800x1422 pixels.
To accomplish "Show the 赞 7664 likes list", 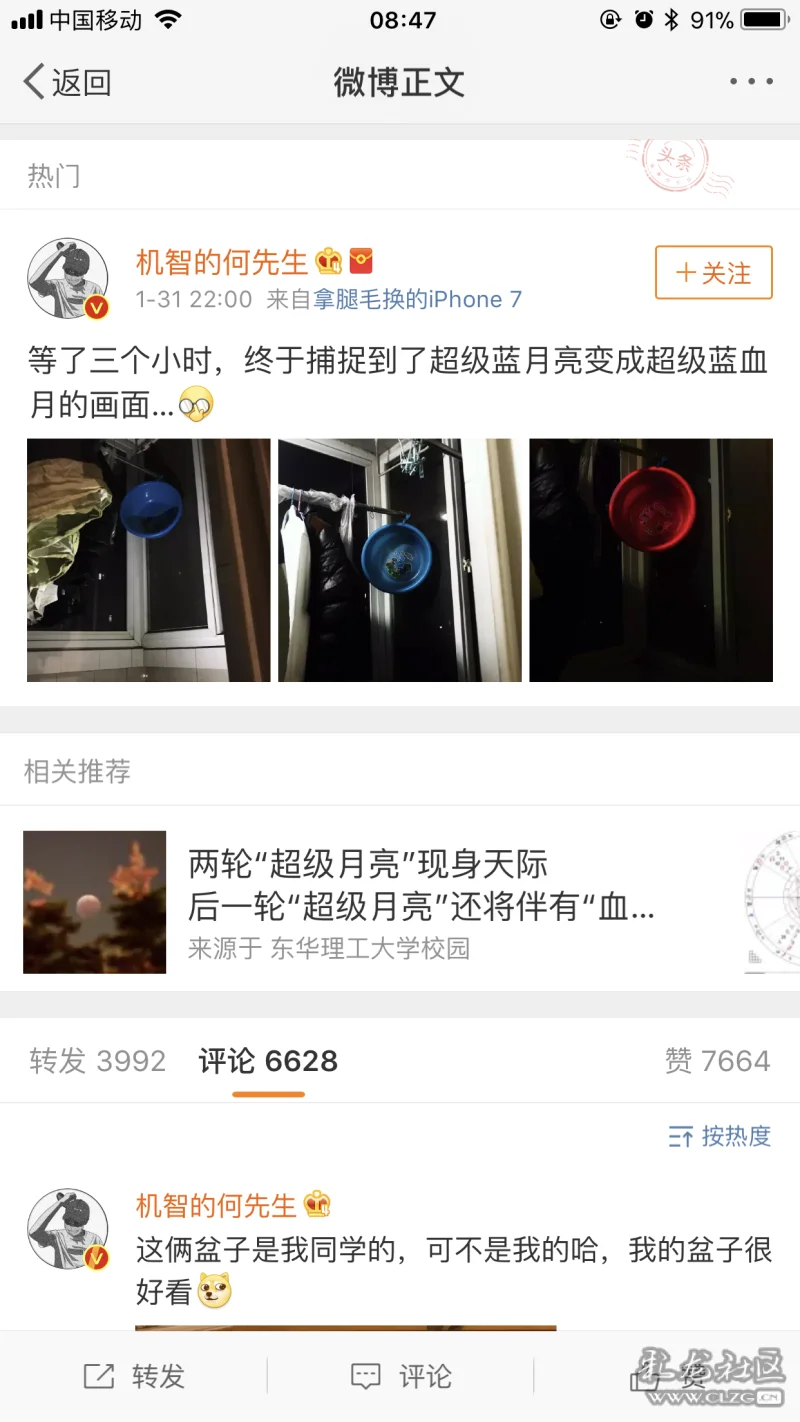I will tap(717, 1061).
